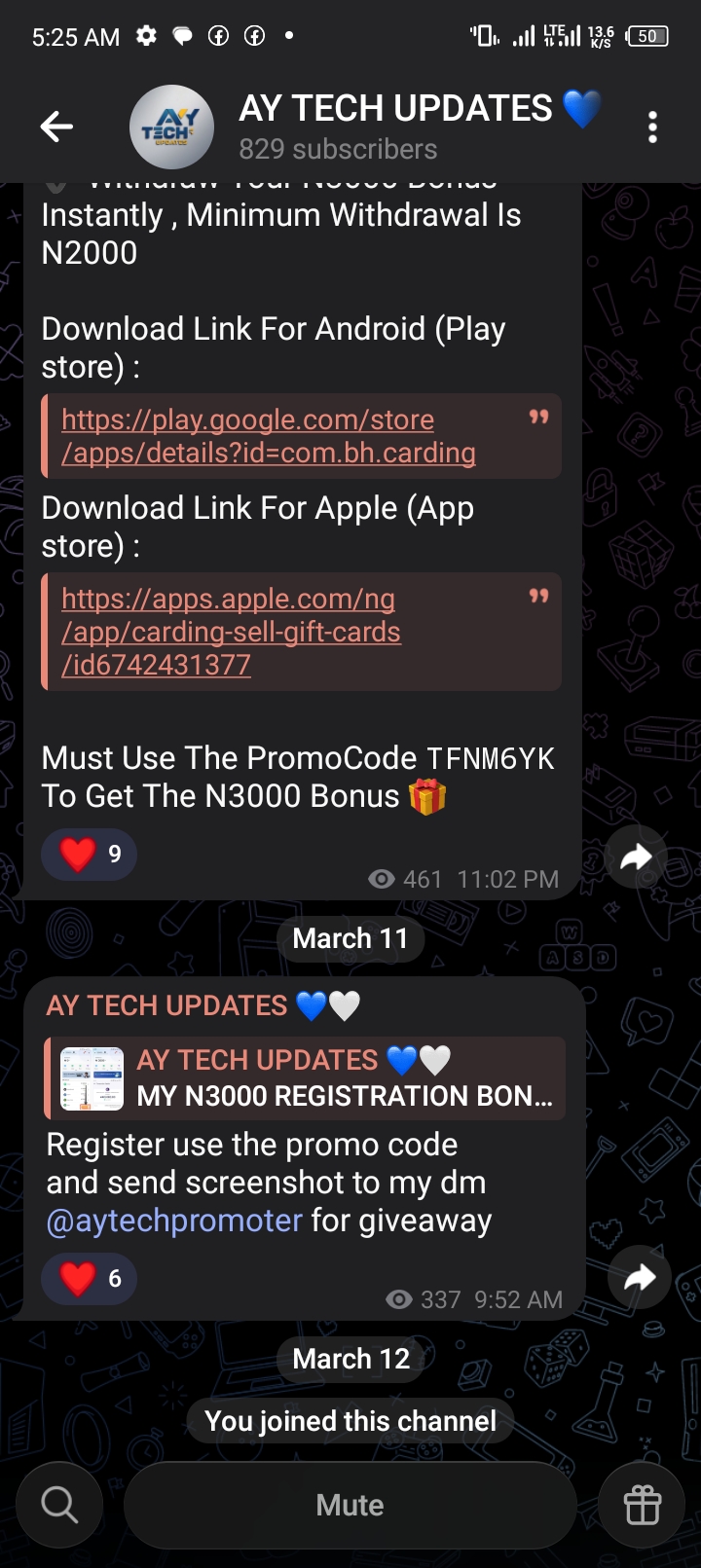The width and height of the screenshot is (701, 1568).
Task: Go back using the arrow icon
Action: click(56, 127)
